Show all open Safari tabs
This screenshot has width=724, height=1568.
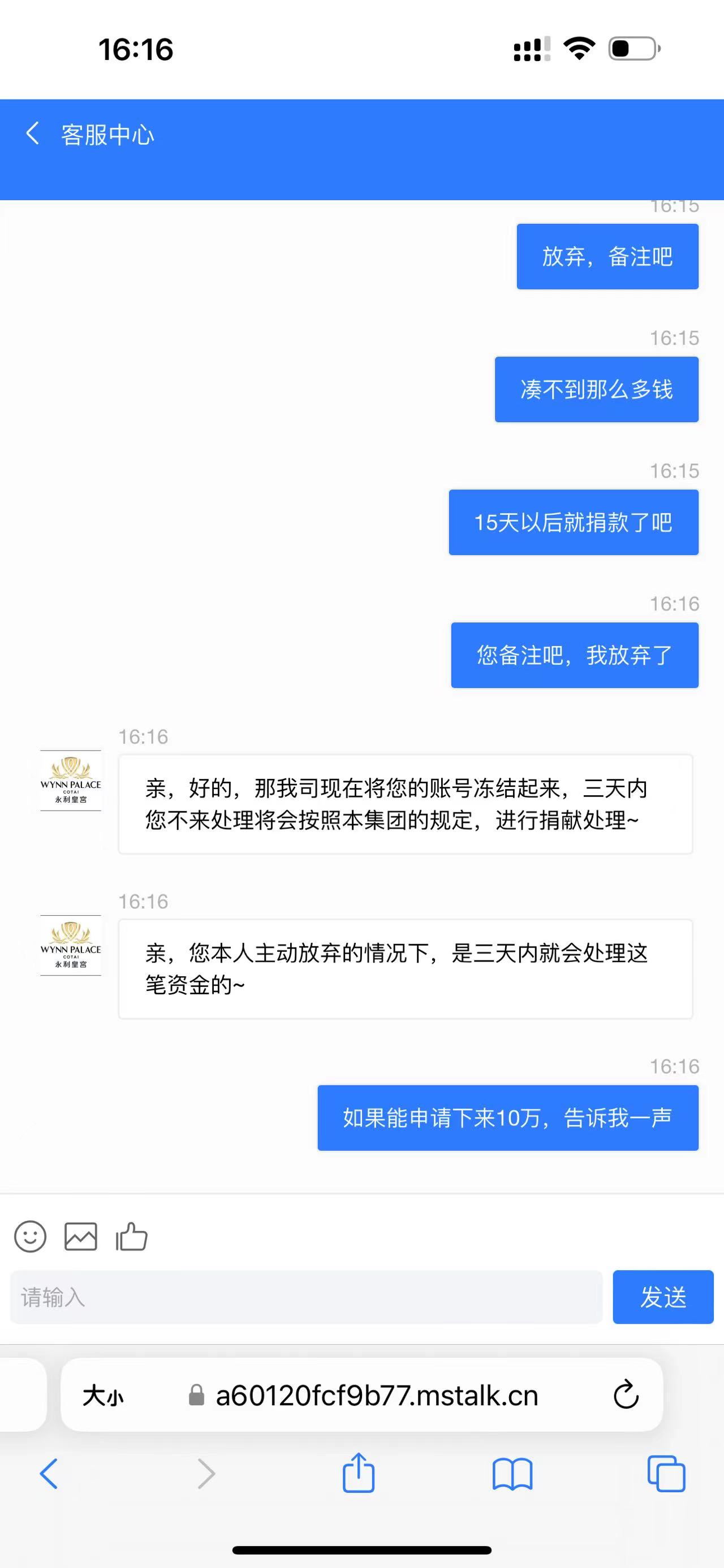[x=666, y=1474]
